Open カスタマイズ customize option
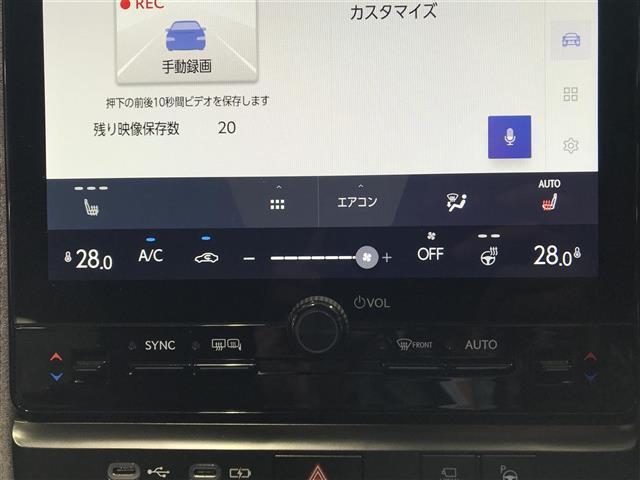The height and width of the screenshot is (480, 640). point(393,13)
